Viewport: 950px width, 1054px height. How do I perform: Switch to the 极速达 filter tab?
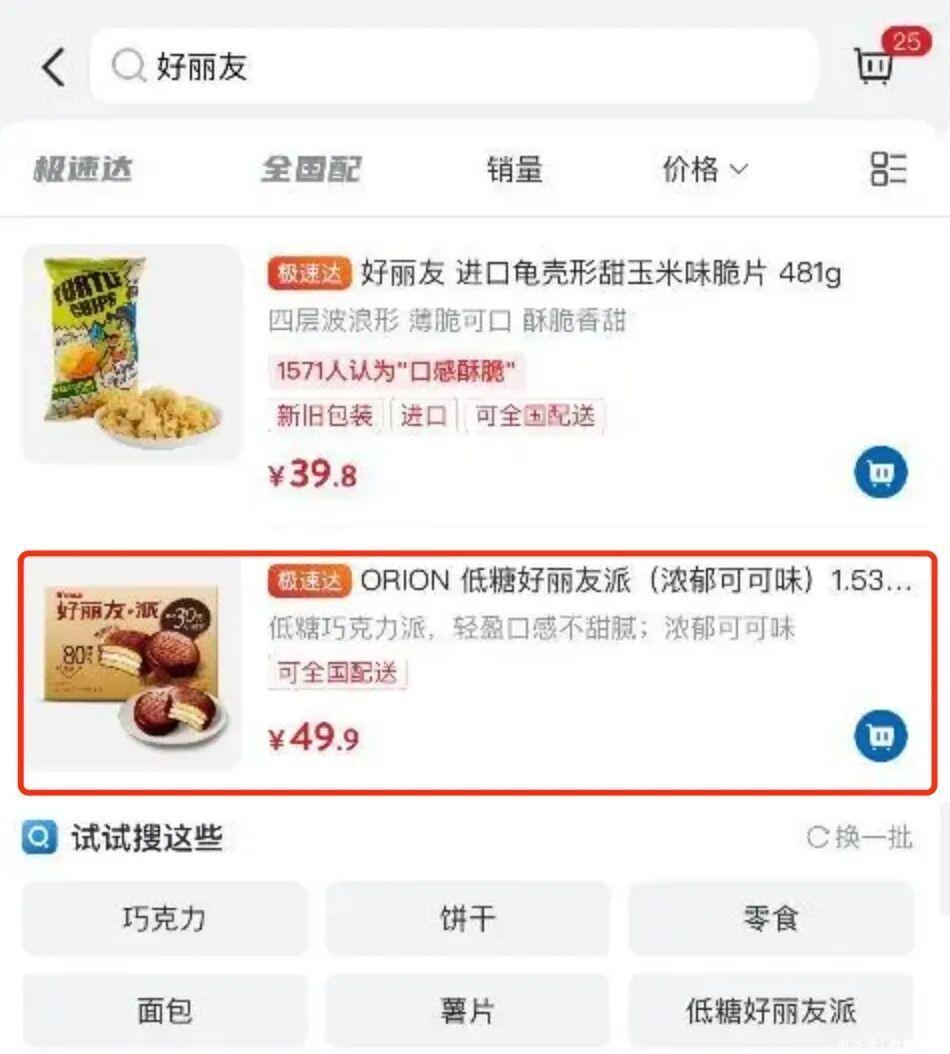click(x=83, y=169)
